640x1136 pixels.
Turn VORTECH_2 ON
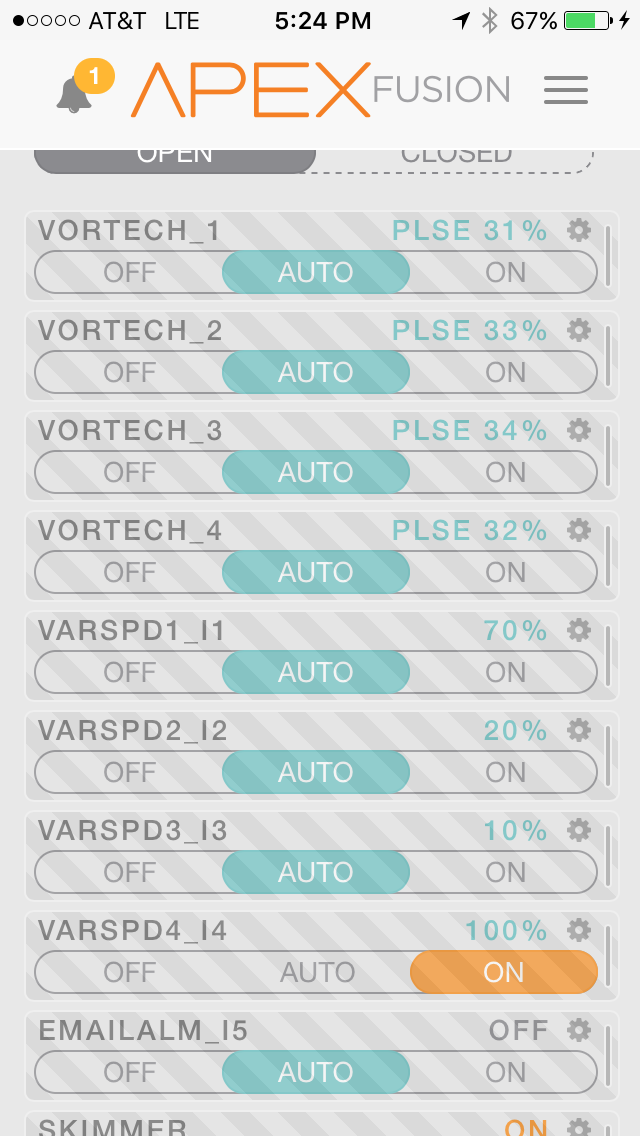[504, 372]
